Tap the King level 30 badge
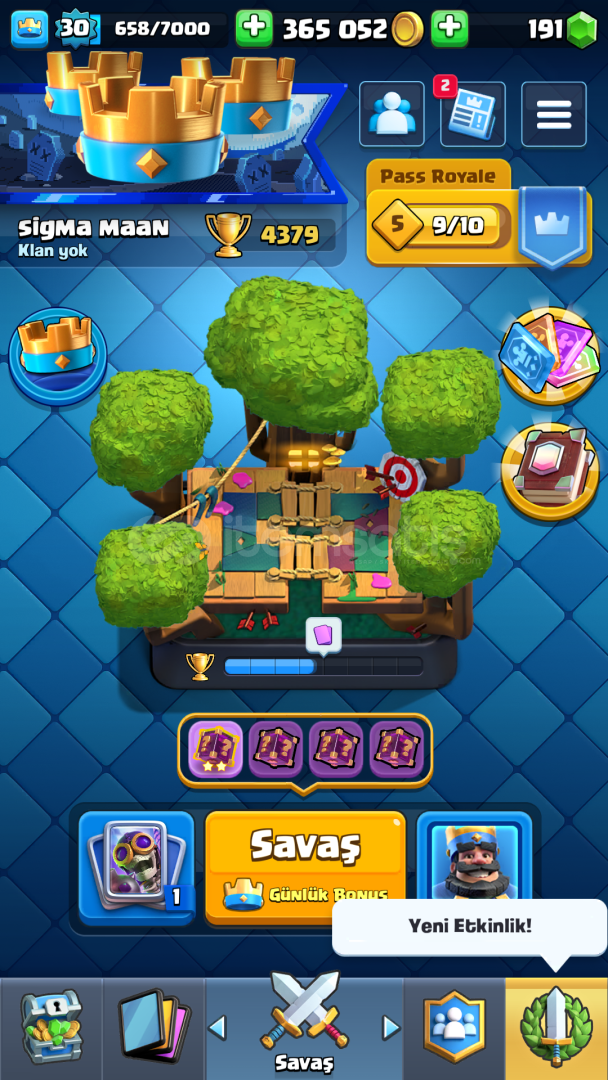 (74, 28)
